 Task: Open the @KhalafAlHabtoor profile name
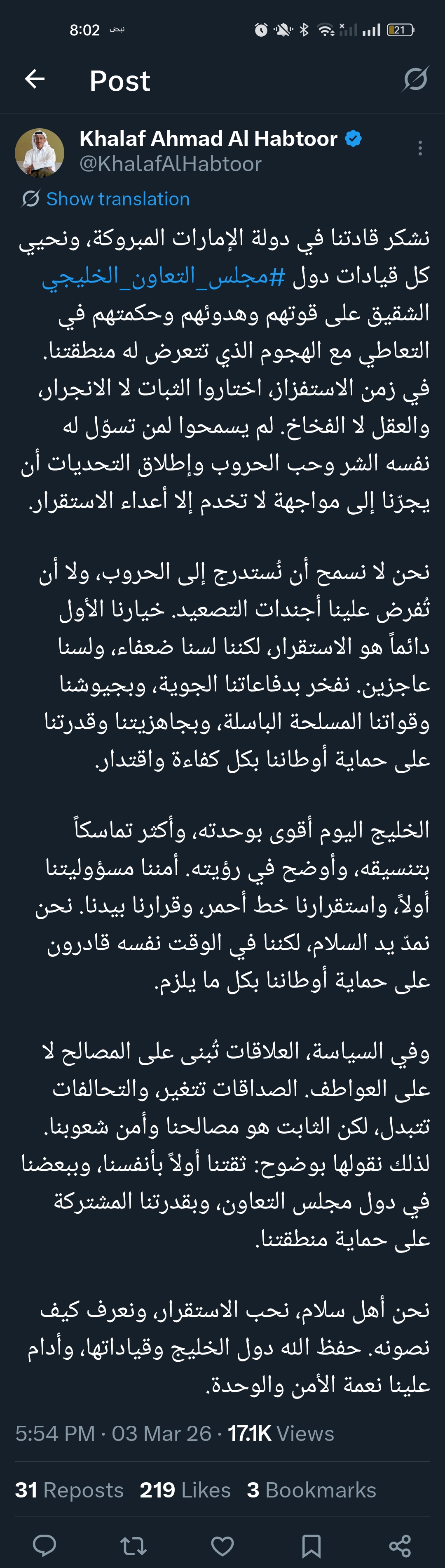[x=208, y=139]
